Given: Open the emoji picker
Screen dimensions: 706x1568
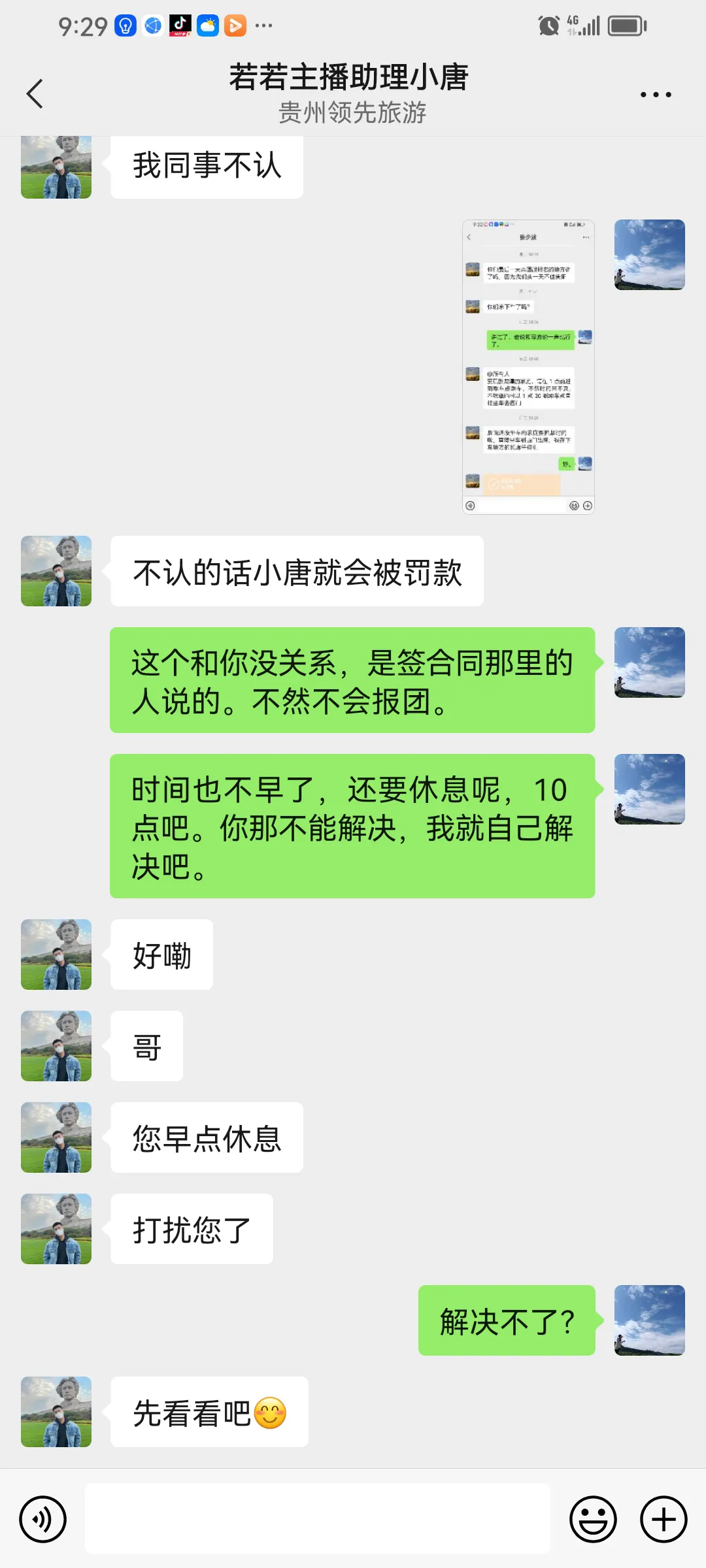Looking at the screenshot, I should click(x=593, y=1519).
